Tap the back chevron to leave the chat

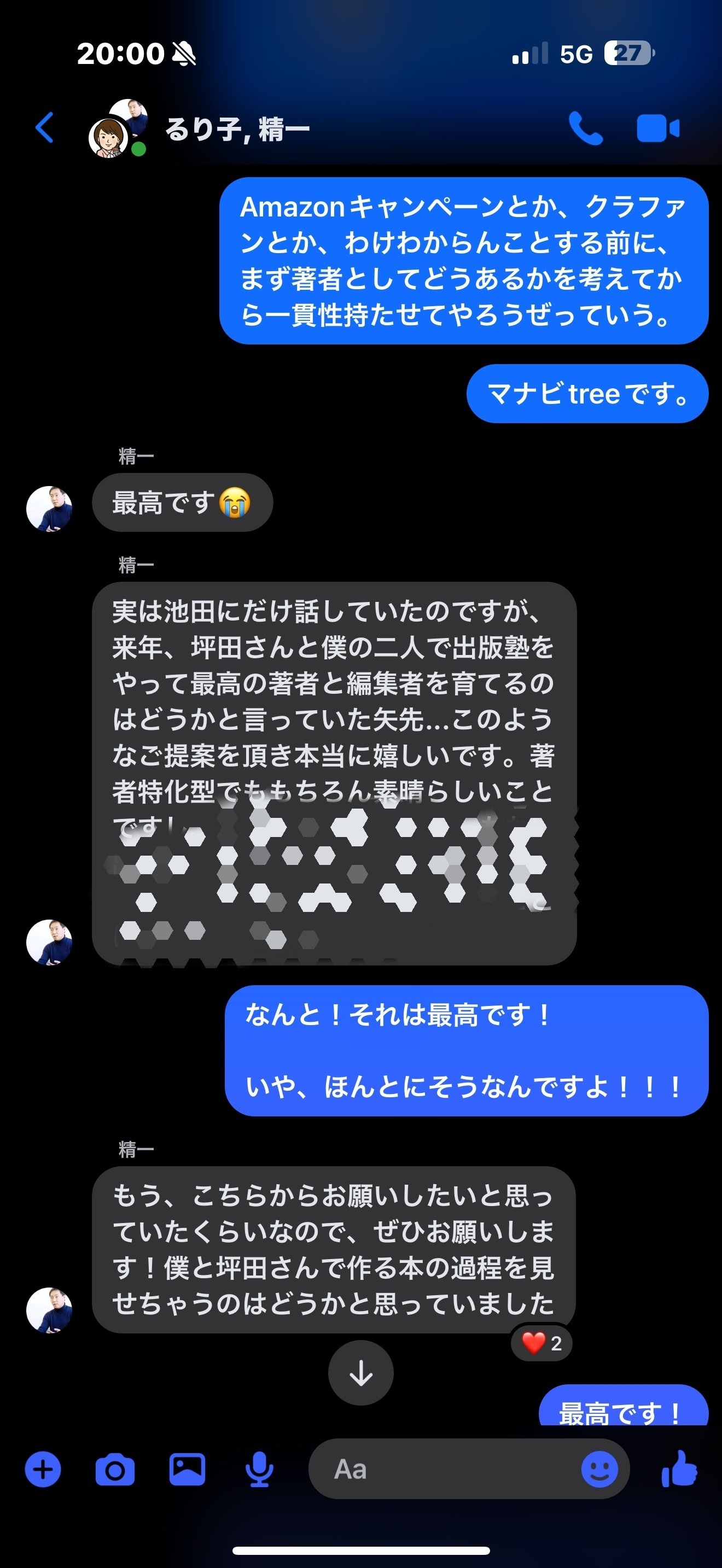(44, 128)
